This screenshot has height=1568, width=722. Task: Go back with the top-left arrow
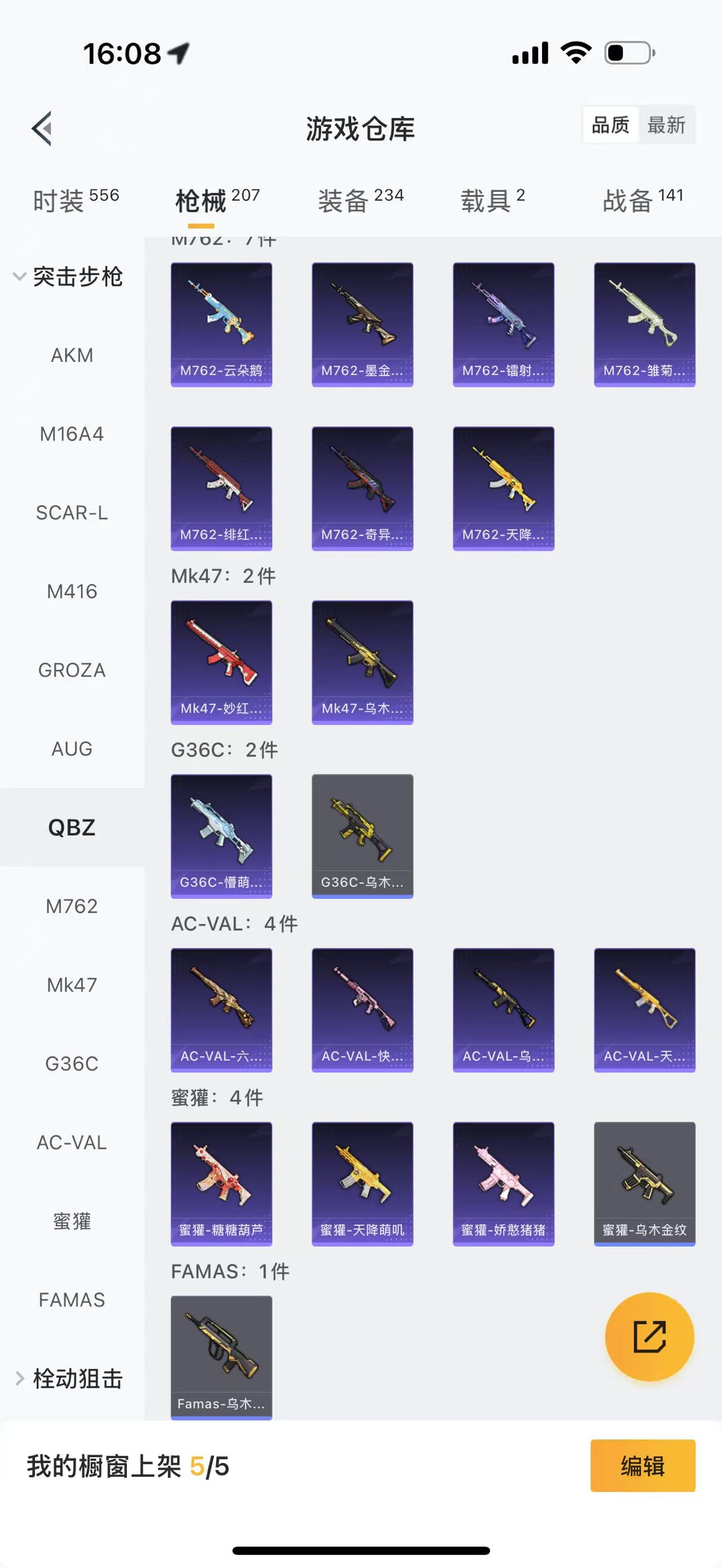pos(41,129)
